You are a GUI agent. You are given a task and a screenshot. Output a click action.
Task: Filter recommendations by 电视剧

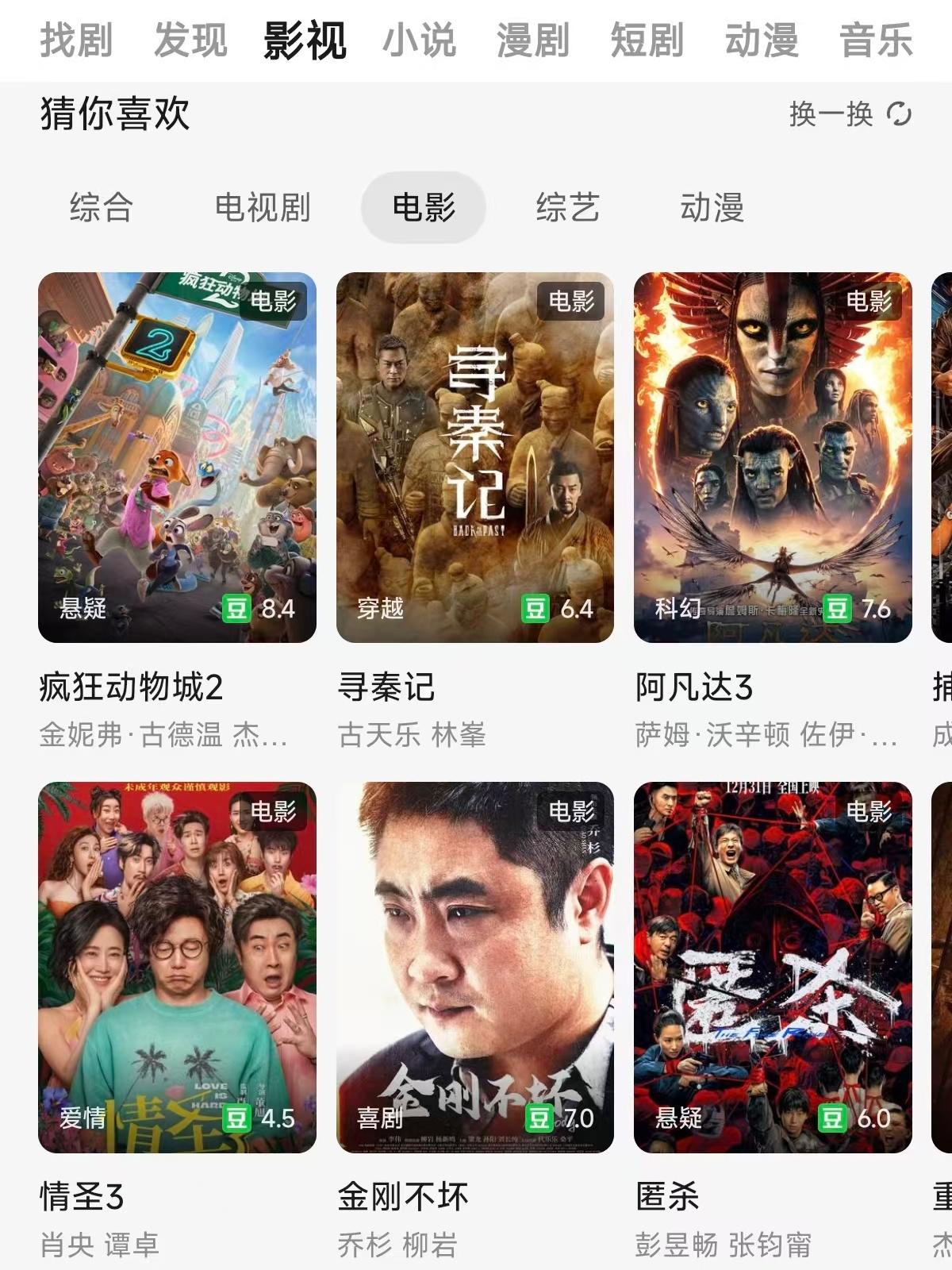pyautogui.click(x=263, y=208)
